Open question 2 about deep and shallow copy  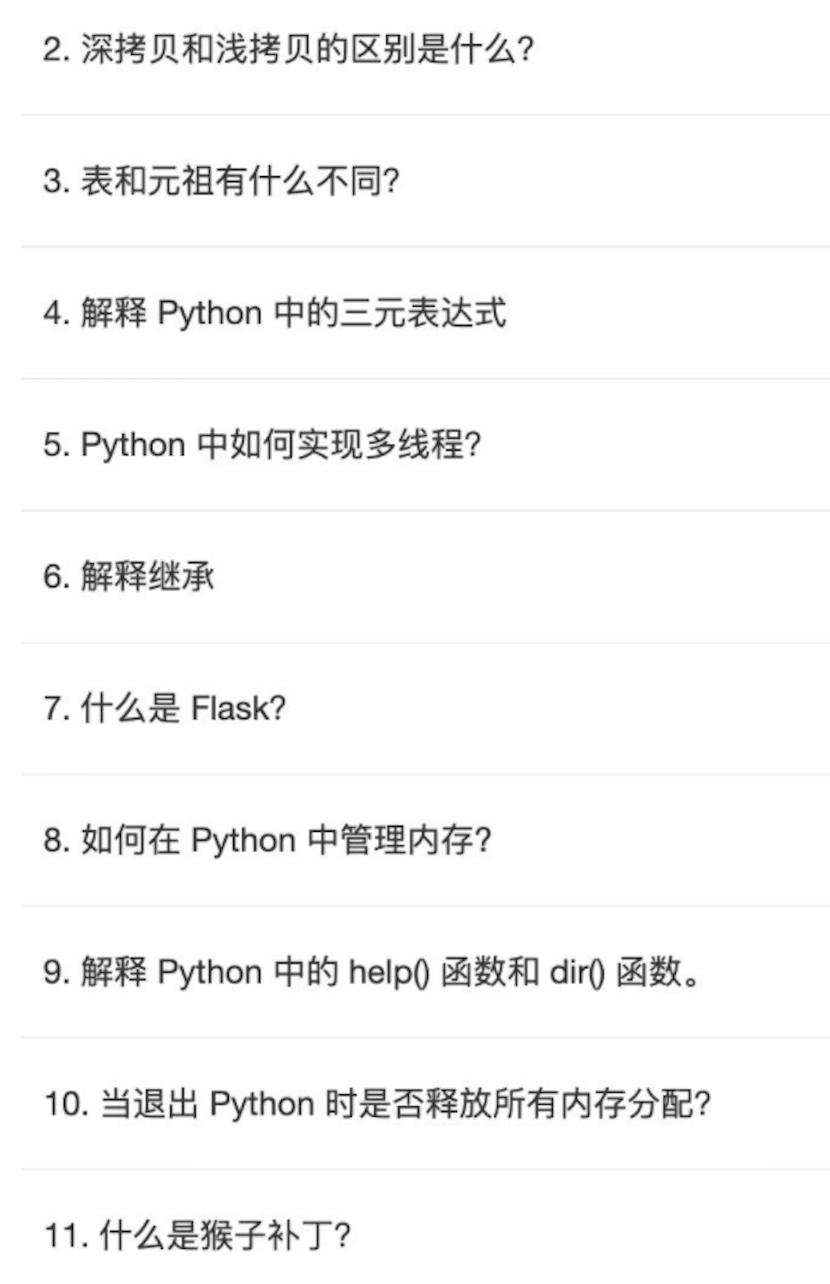point(288,49)
